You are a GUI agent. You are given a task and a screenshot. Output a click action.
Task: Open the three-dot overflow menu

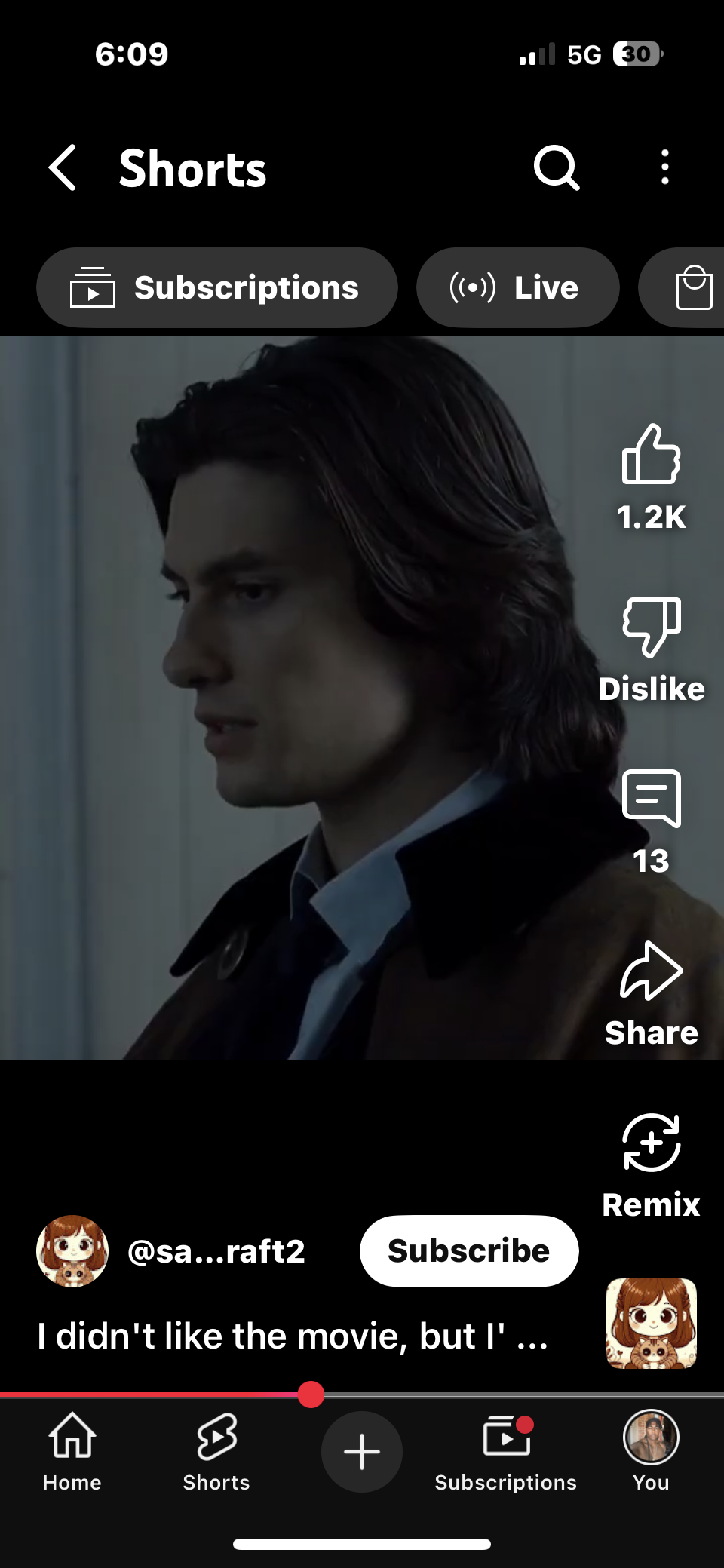(664, 167)
